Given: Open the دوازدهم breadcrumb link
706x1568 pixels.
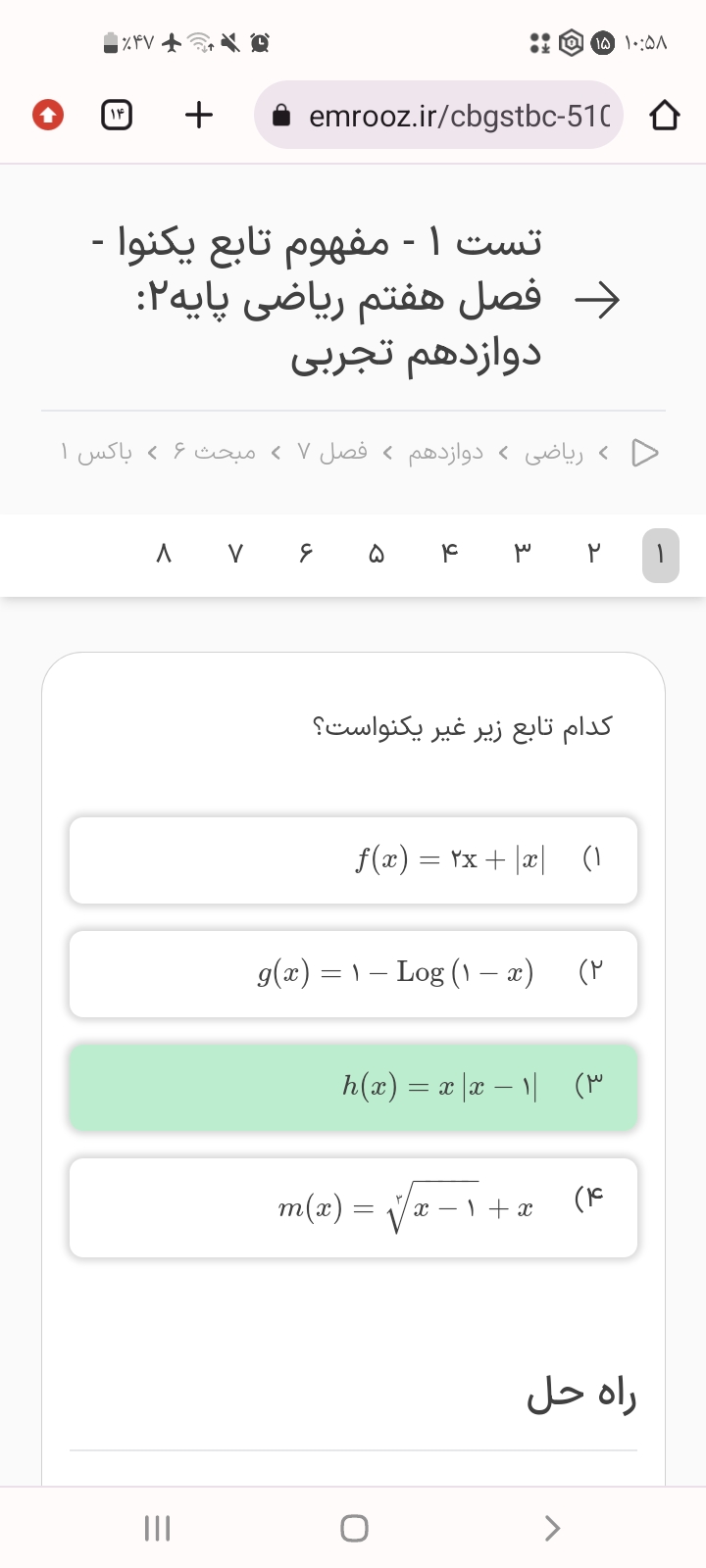Looking at the screenshot, I should (446, 452).
